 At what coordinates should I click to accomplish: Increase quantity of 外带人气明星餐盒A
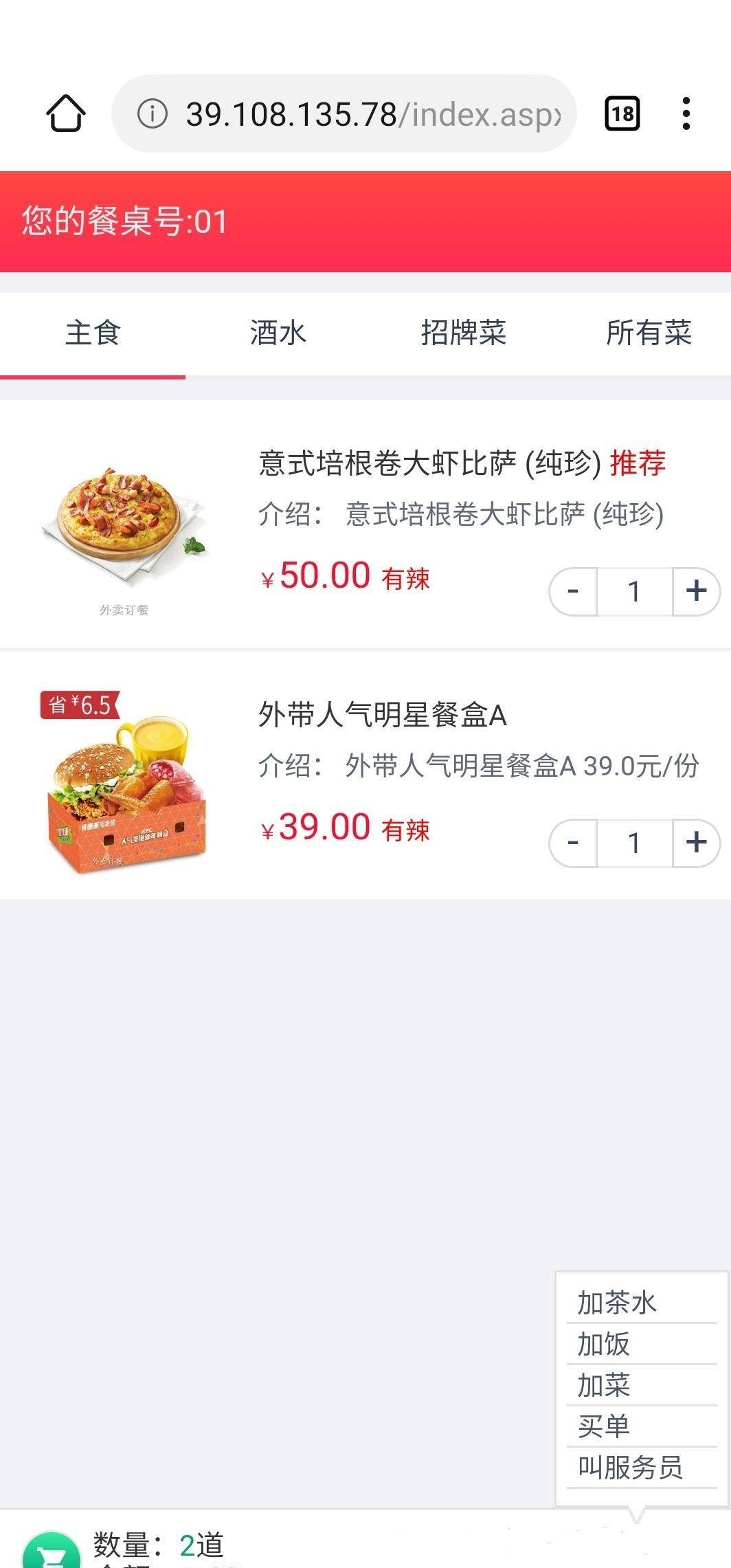click(x=696, y=842)
